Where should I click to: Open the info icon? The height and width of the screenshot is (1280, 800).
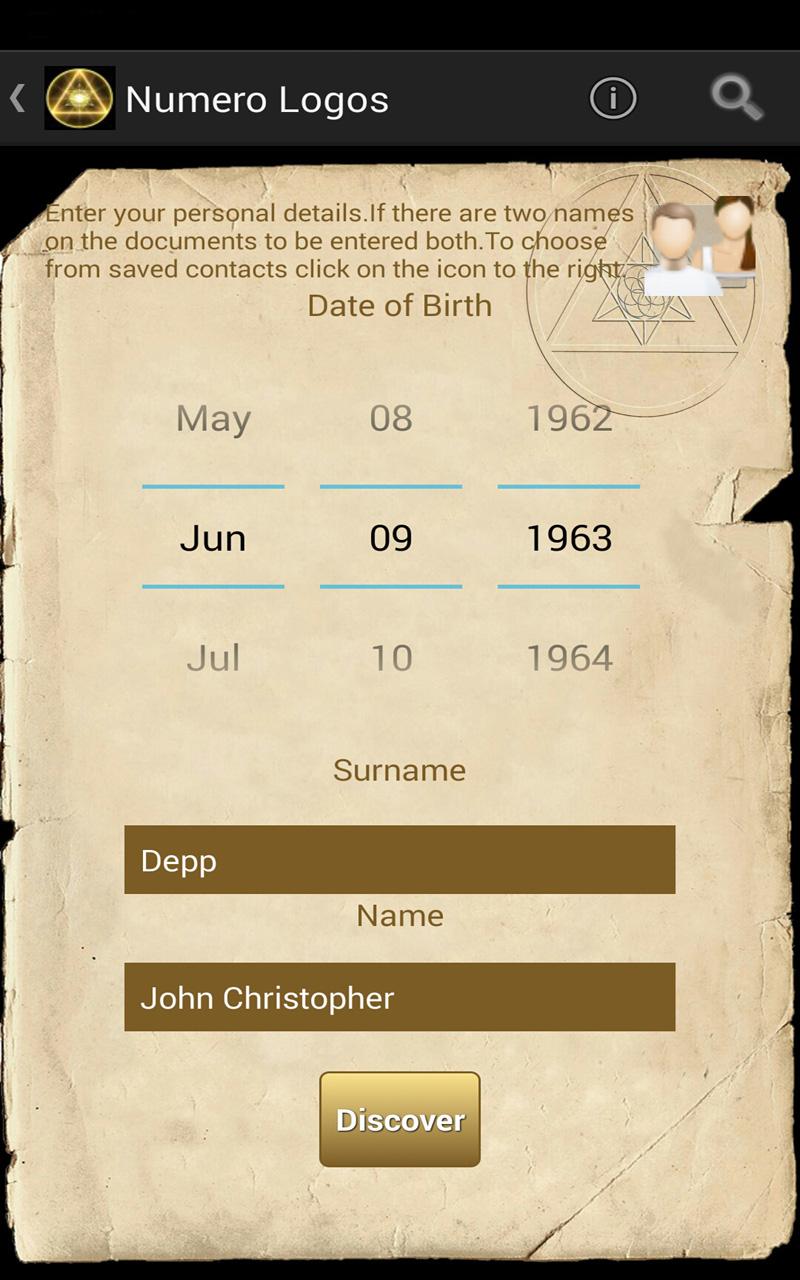[x=613, y=98]
